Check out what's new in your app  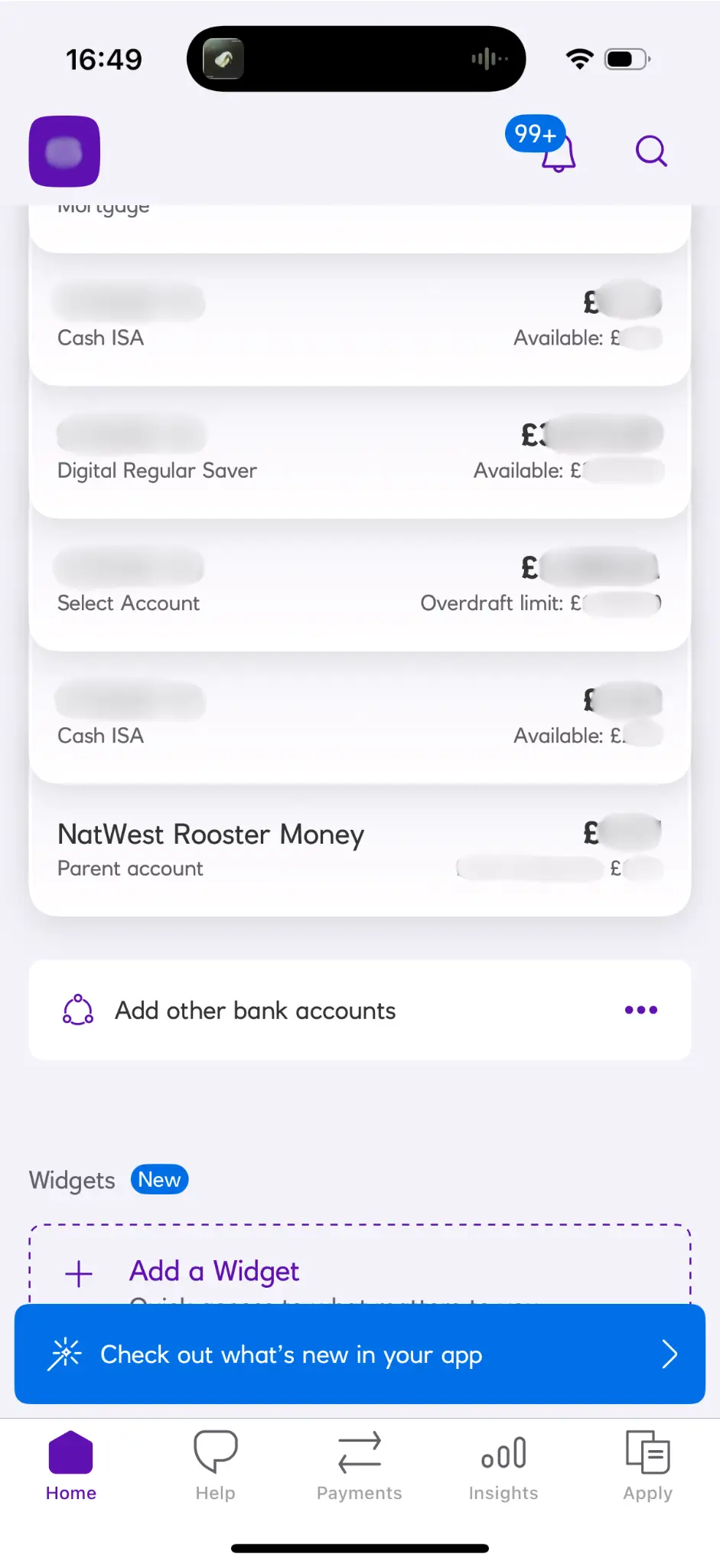coord(360,1354)
